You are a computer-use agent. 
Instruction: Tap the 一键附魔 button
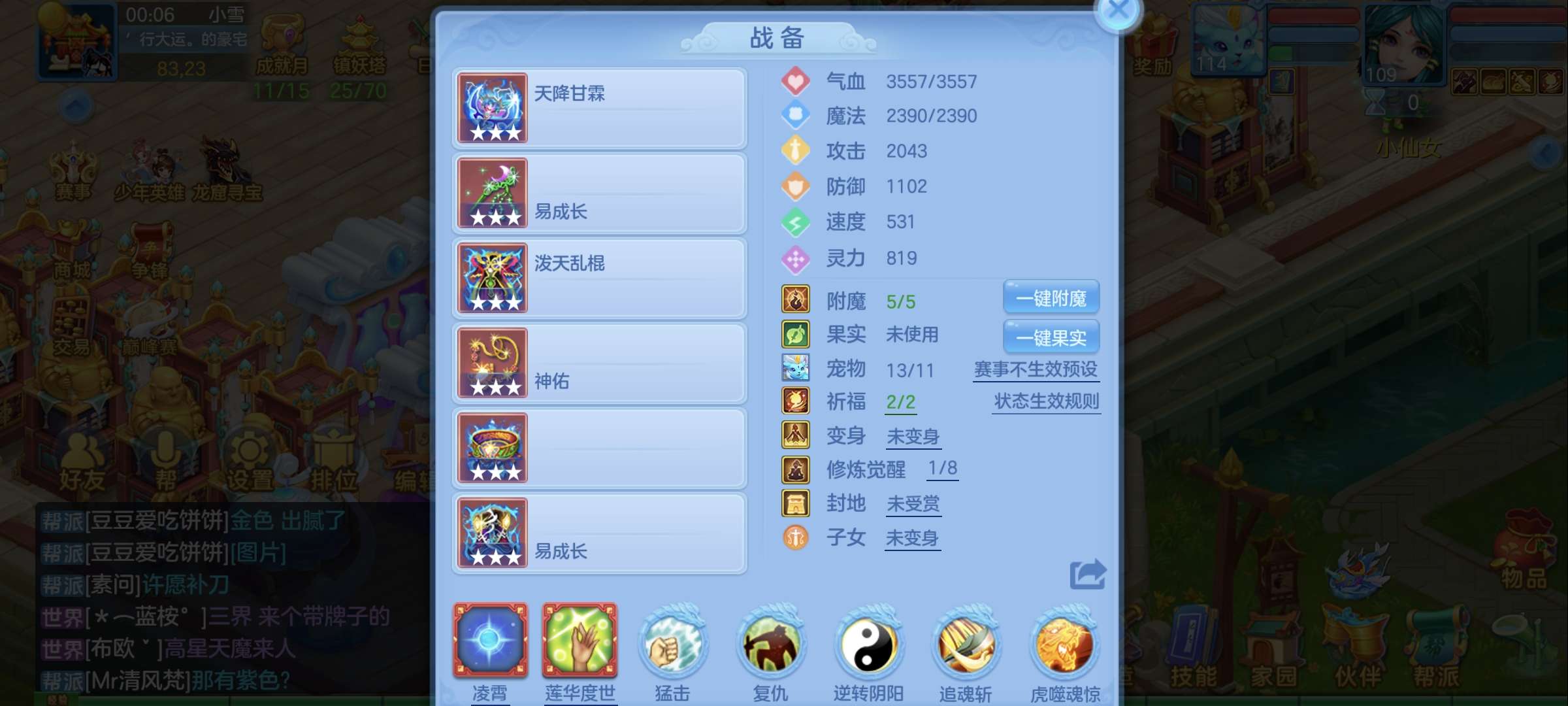pyautogui.click(x=1051, y=298)
